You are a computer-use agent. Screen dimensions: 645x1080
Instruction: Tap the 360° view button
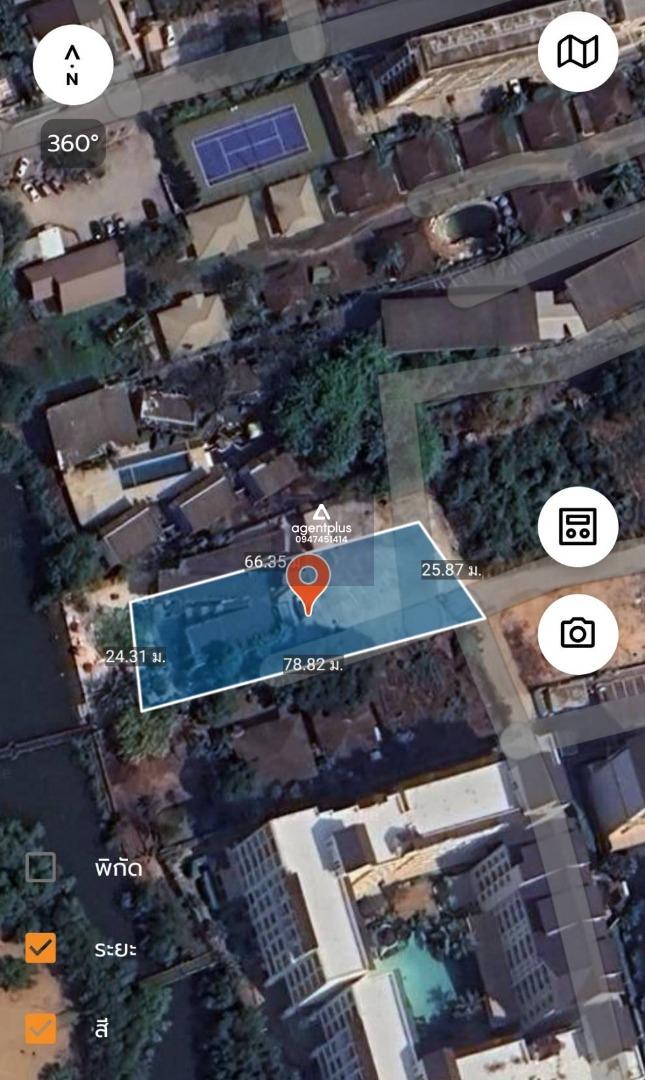pos(73,143)
